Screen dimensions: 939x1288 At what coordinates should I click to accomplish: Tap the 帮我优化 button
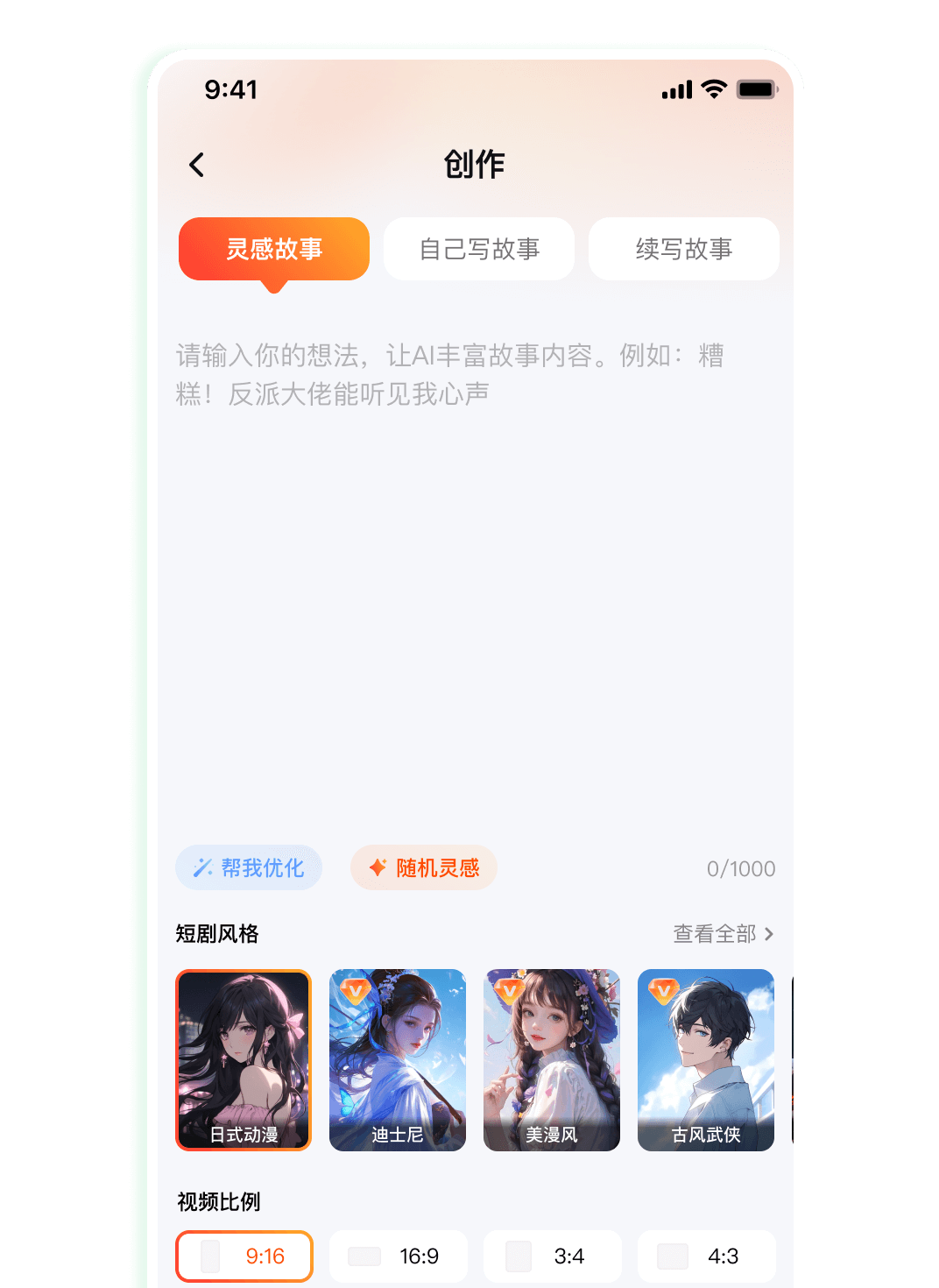(x=249, y=867)
